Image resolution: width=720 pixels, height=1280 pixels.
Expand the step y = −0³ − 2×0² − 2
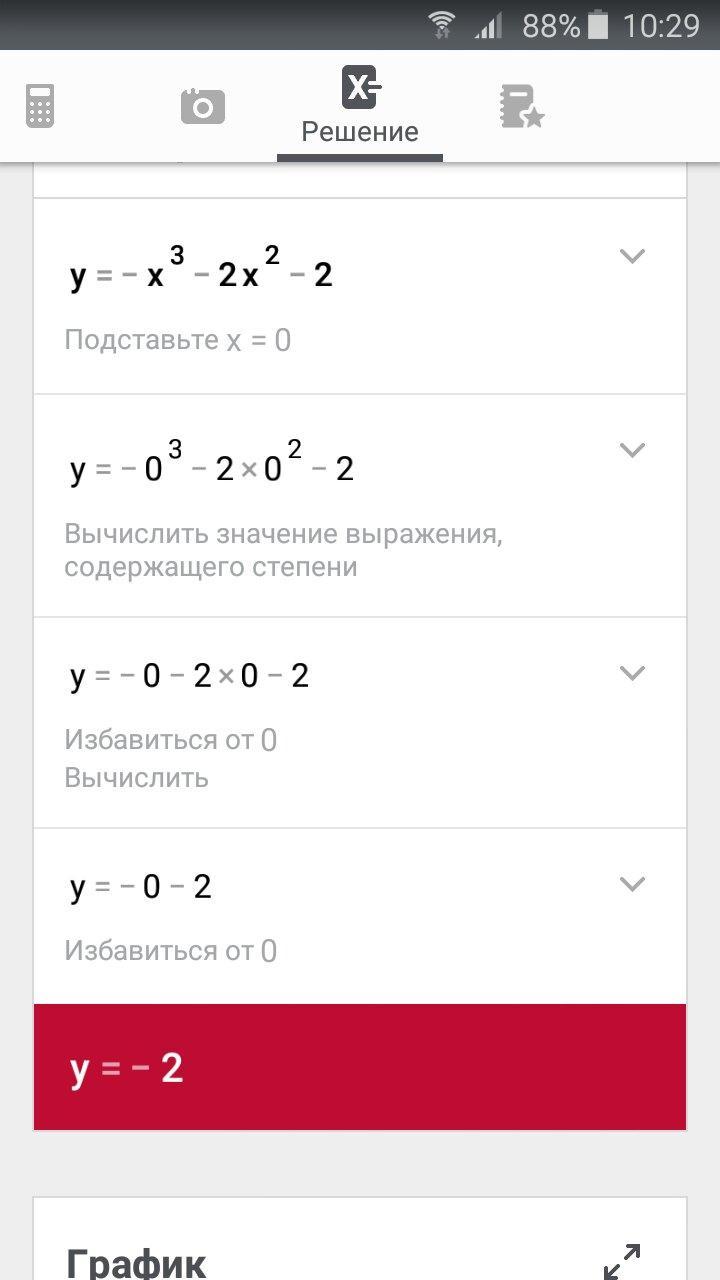[632, 450]
